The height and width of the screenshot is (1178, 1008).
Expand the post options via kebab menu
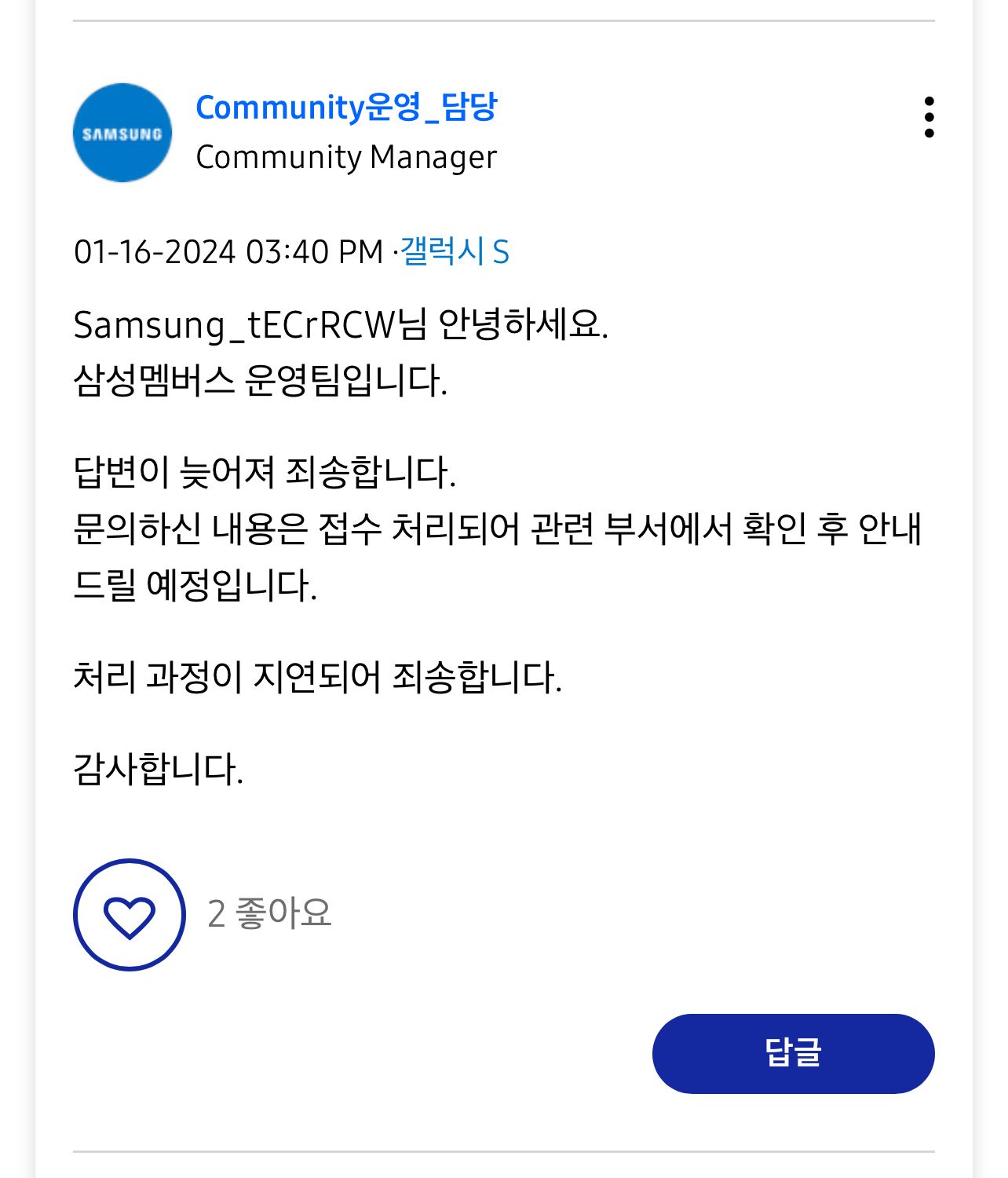coord(930,115)
